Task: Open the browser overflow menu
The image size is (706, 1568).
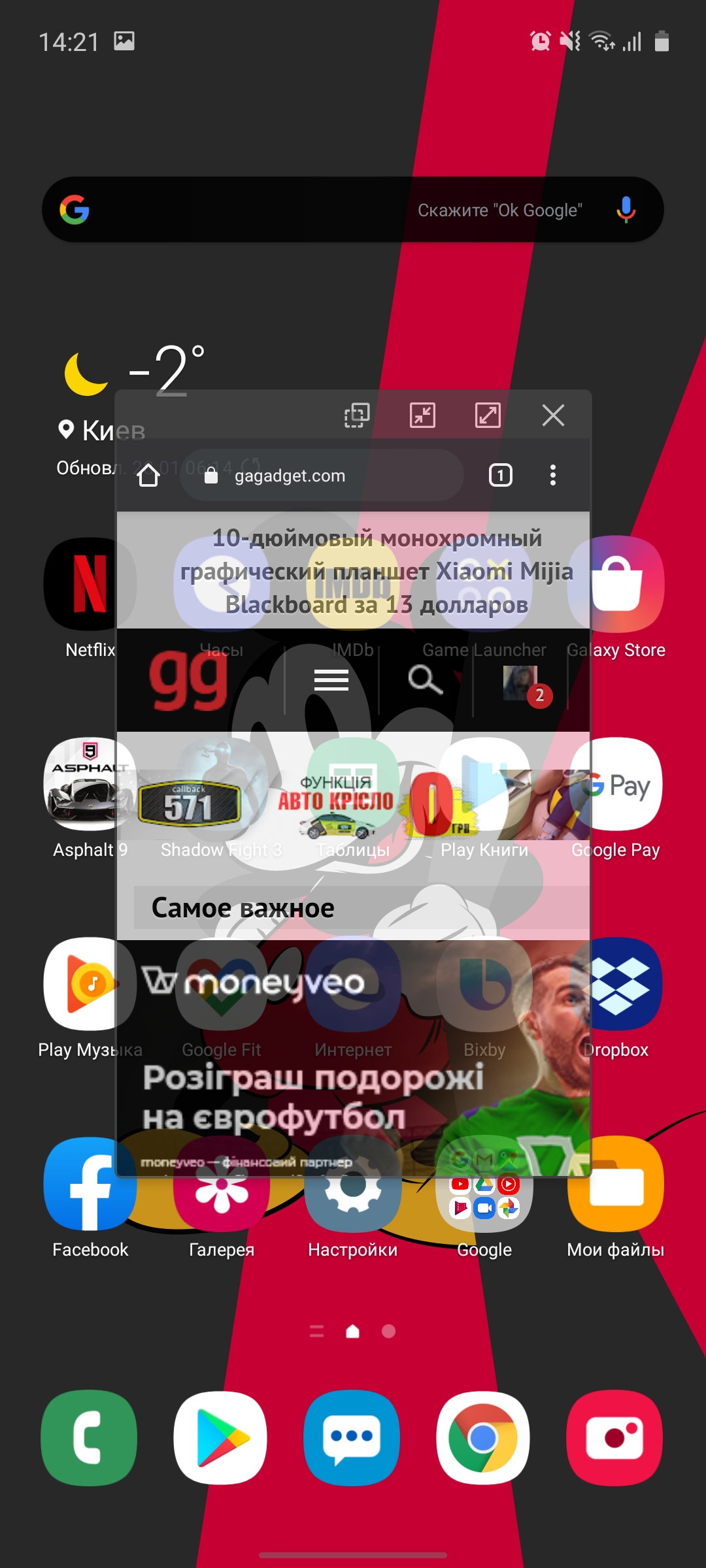Action: pyautogui.click(x=553, y=475)
